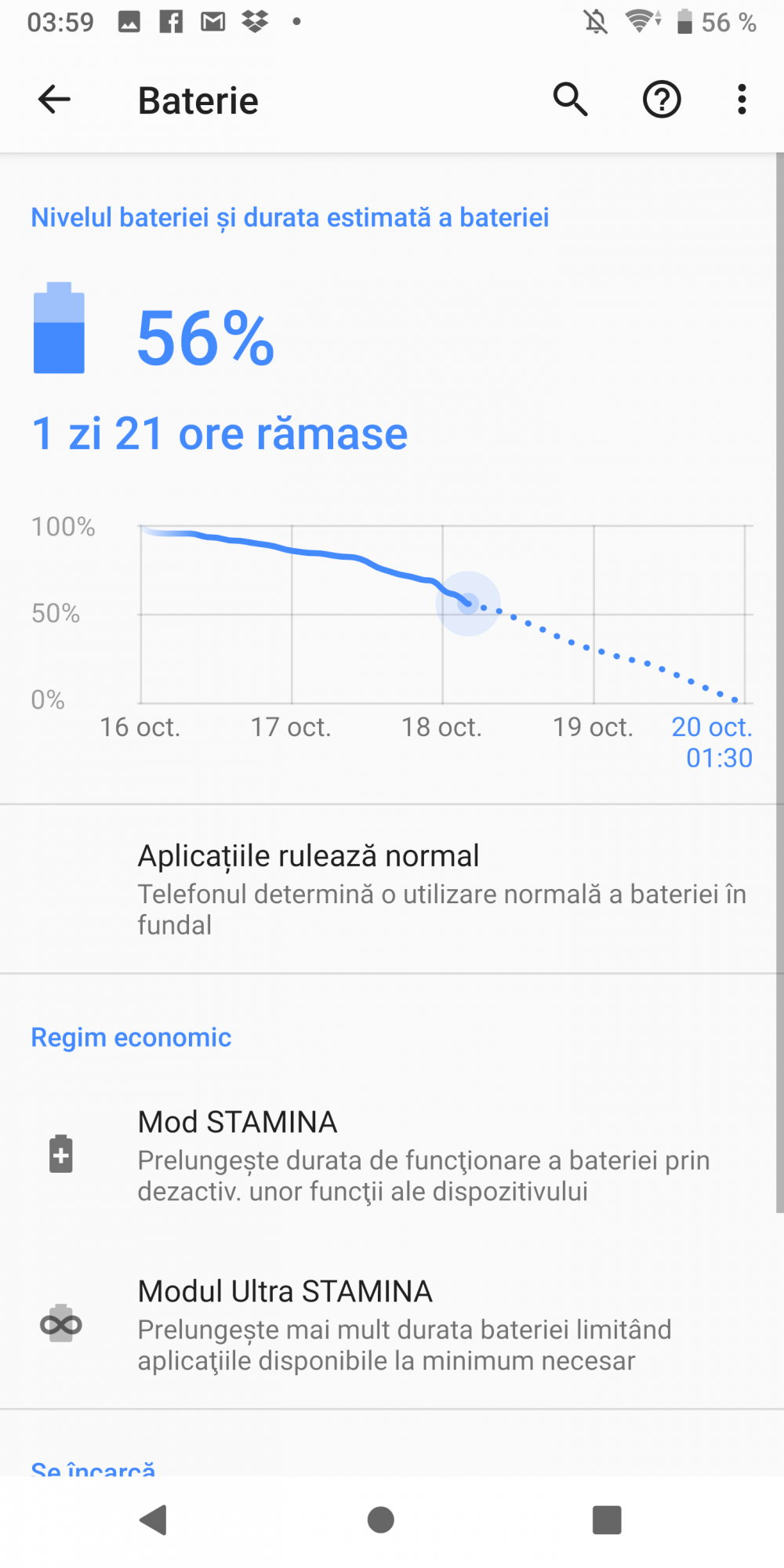Search within settings

pos(570,100)
